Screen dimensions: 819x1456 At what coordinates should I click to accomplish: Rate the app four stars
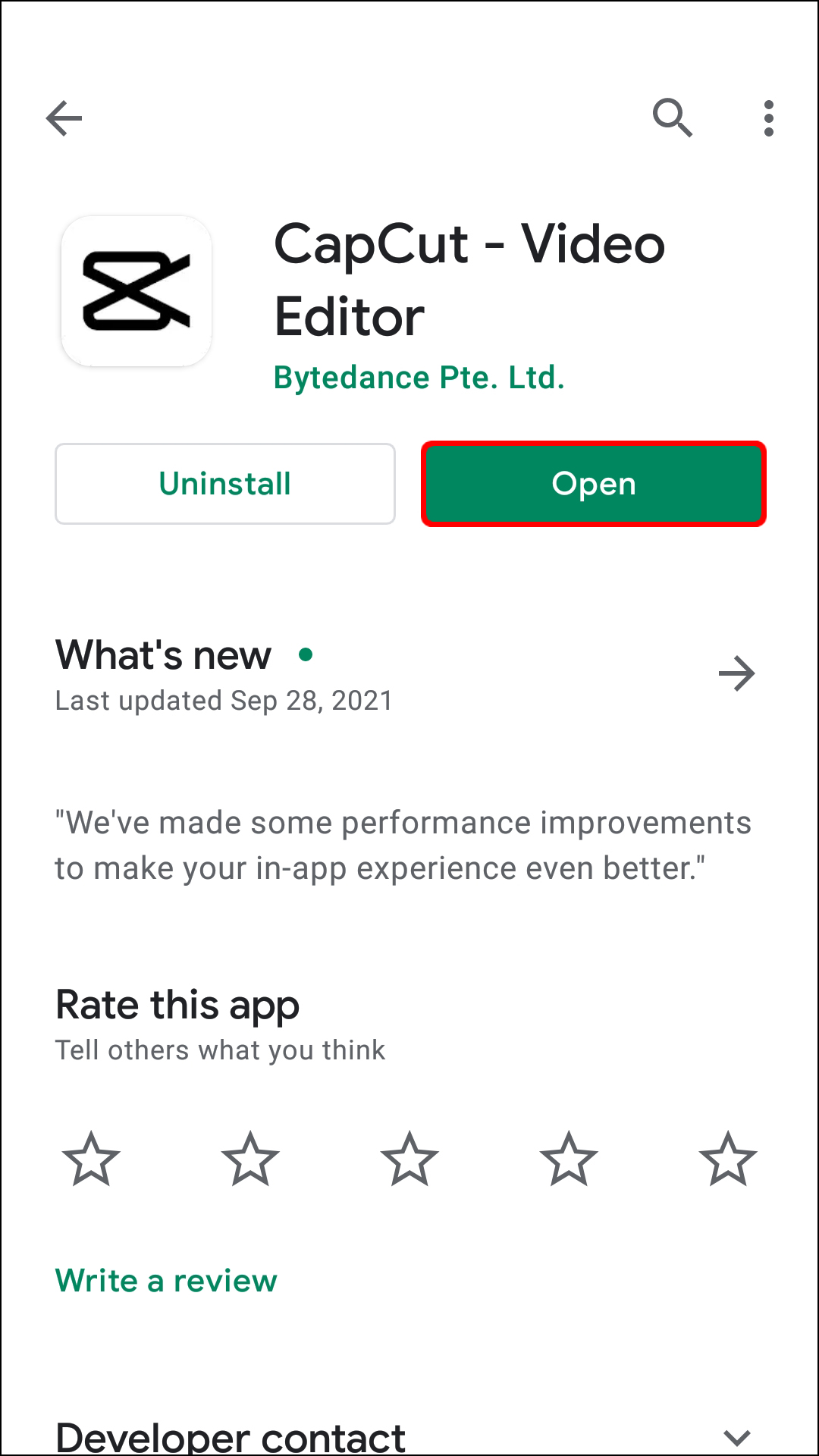(x=569, y=1159)
